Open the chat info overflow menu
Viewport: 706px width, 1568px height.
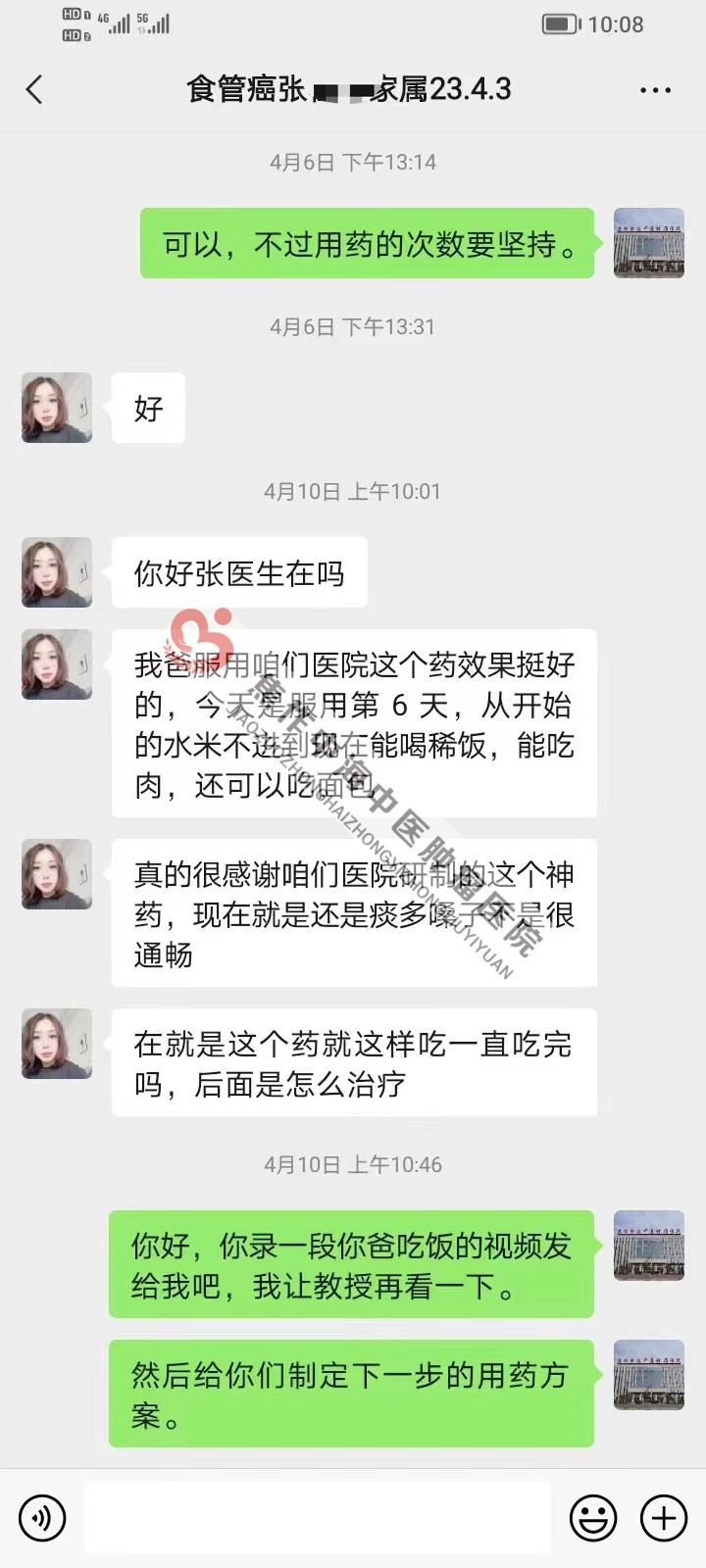click(x=655, y=90)
